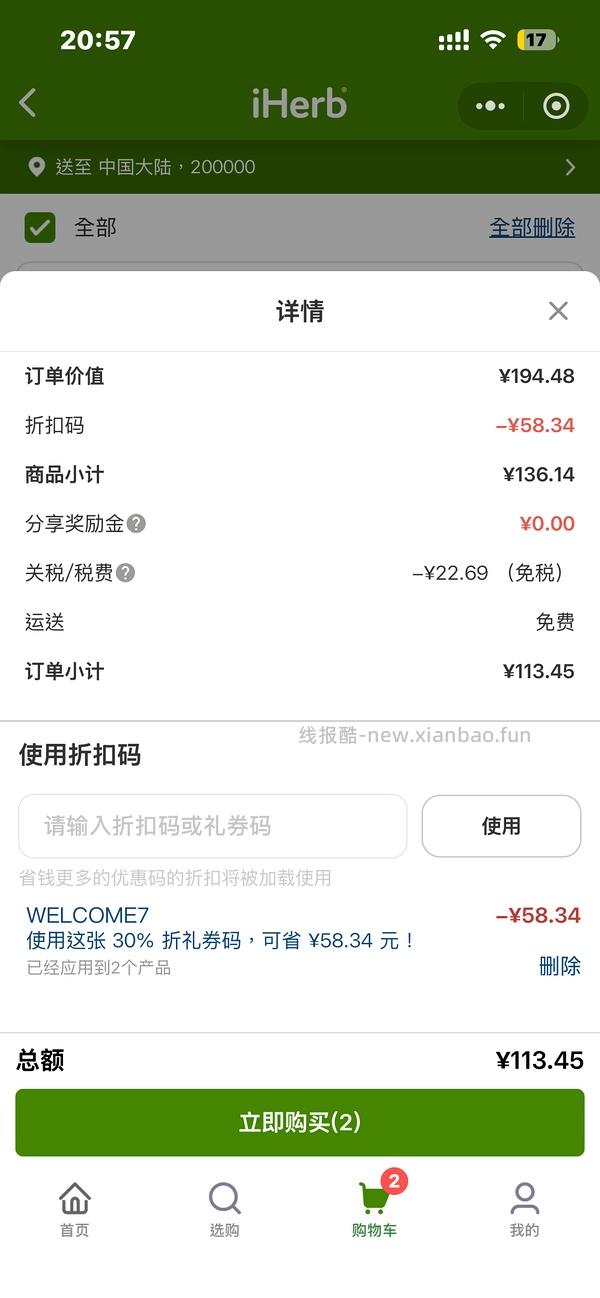Tap 立即购买(2) to check out
The height and width of the screenshot is (1298, 600).
coord(300,1122)
